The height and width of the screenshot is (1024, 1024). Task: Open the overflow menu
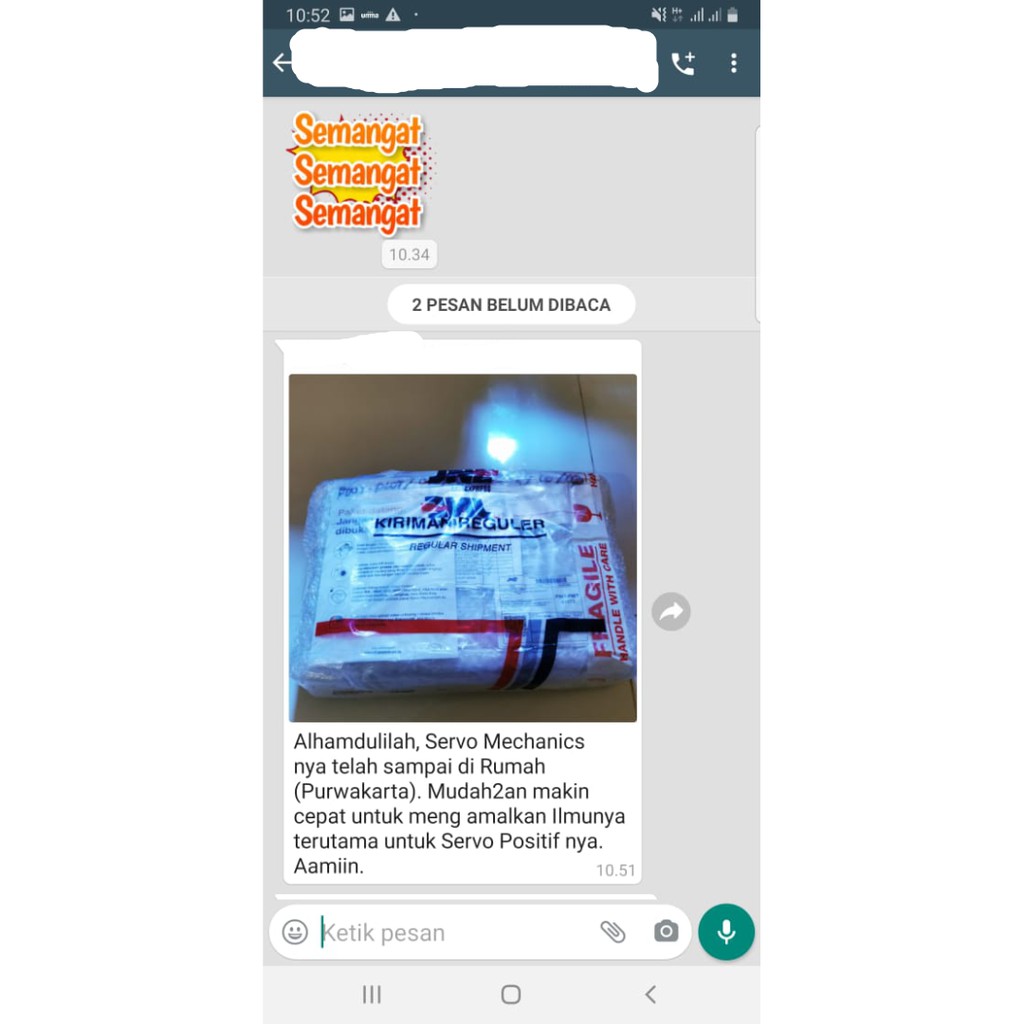[734, 63]
